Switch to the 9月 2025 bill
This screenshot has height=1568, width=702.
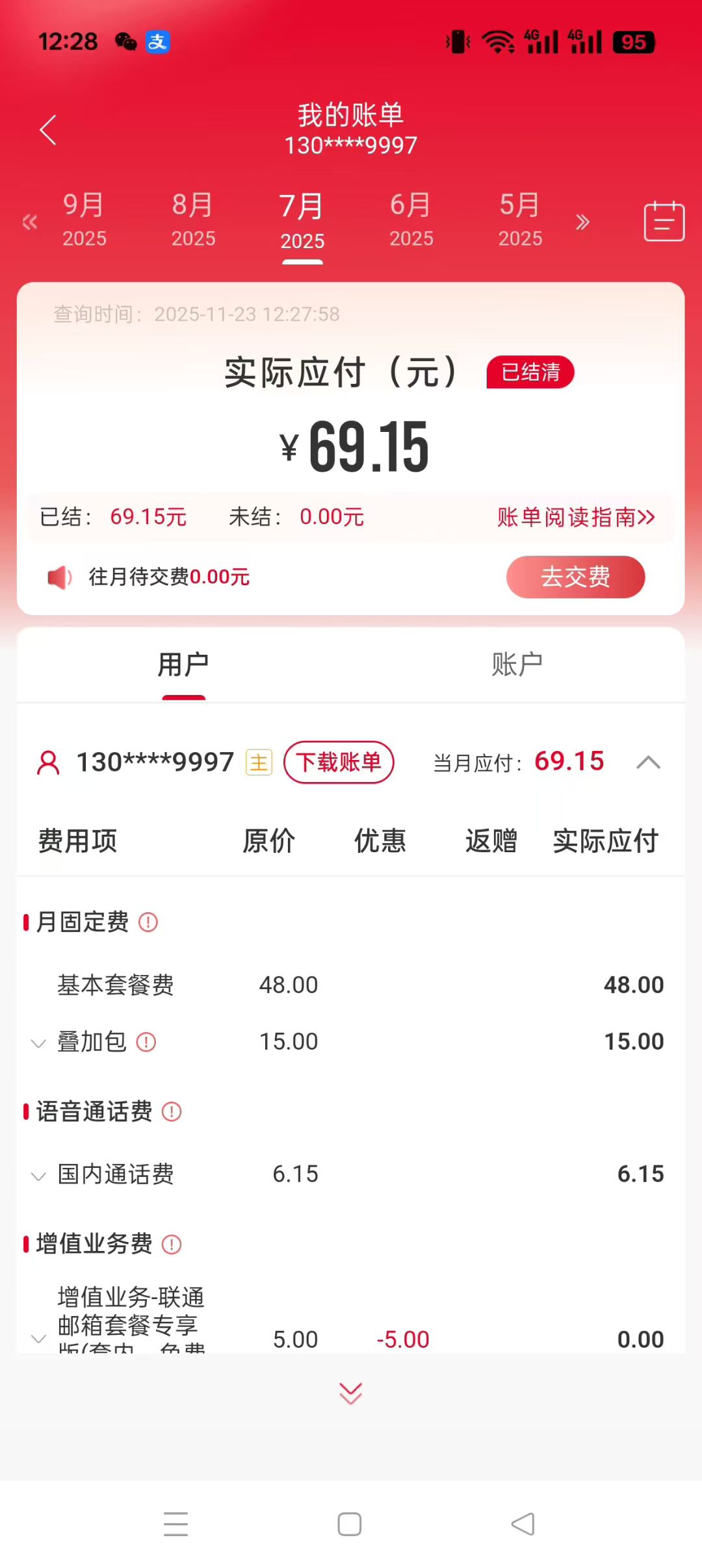pos(84,220)
